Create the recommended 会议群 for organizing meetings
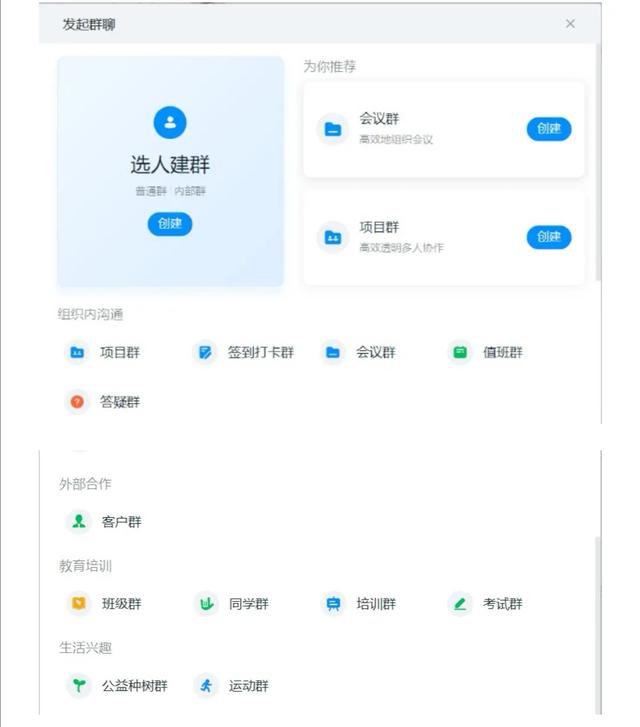Viewport: 640px width, 727px height. click(x=548, y=129)
